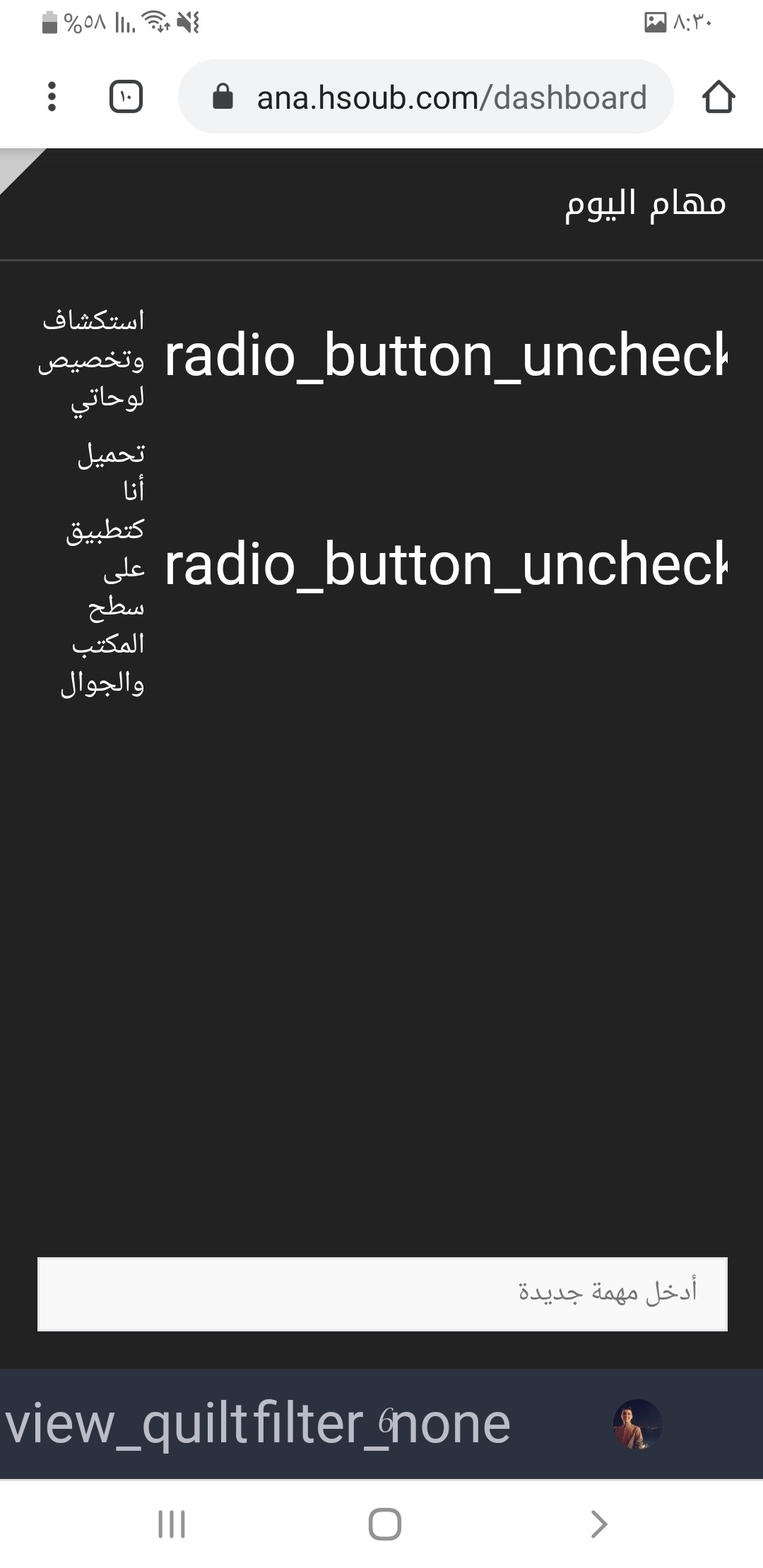Image resolution: width=763 pixels, height=1568 pixels.
Task: Mark task 'استكشاف وتخصيص لوحاتي' as done
Action: (445, 356)
